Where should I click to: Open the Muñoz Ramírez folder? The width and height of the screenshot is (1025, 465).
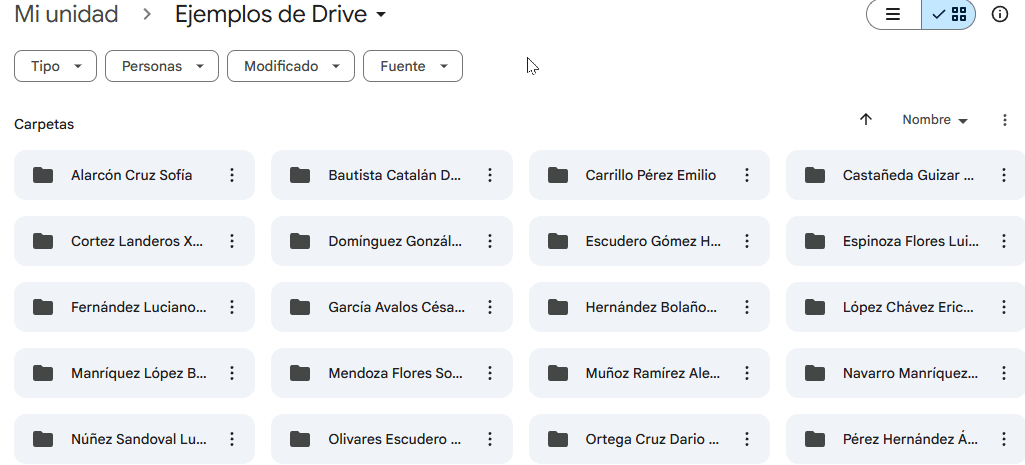click(652, 373)
